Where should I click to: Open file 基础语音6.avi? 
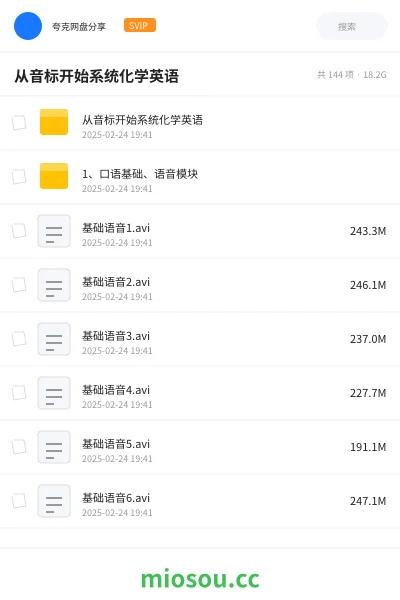[200, 501]
